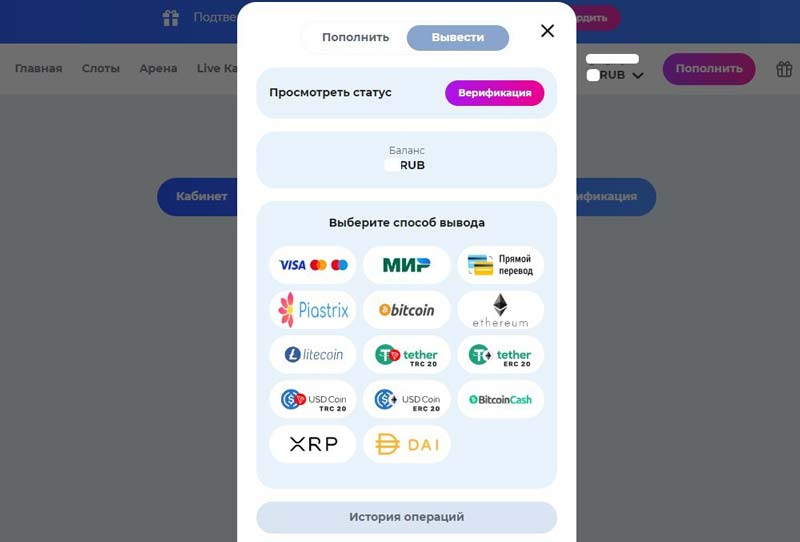The height and width of the screenshot is (542, 800).
Task: Pick USD Coin TRC 20
Action: 313,400
